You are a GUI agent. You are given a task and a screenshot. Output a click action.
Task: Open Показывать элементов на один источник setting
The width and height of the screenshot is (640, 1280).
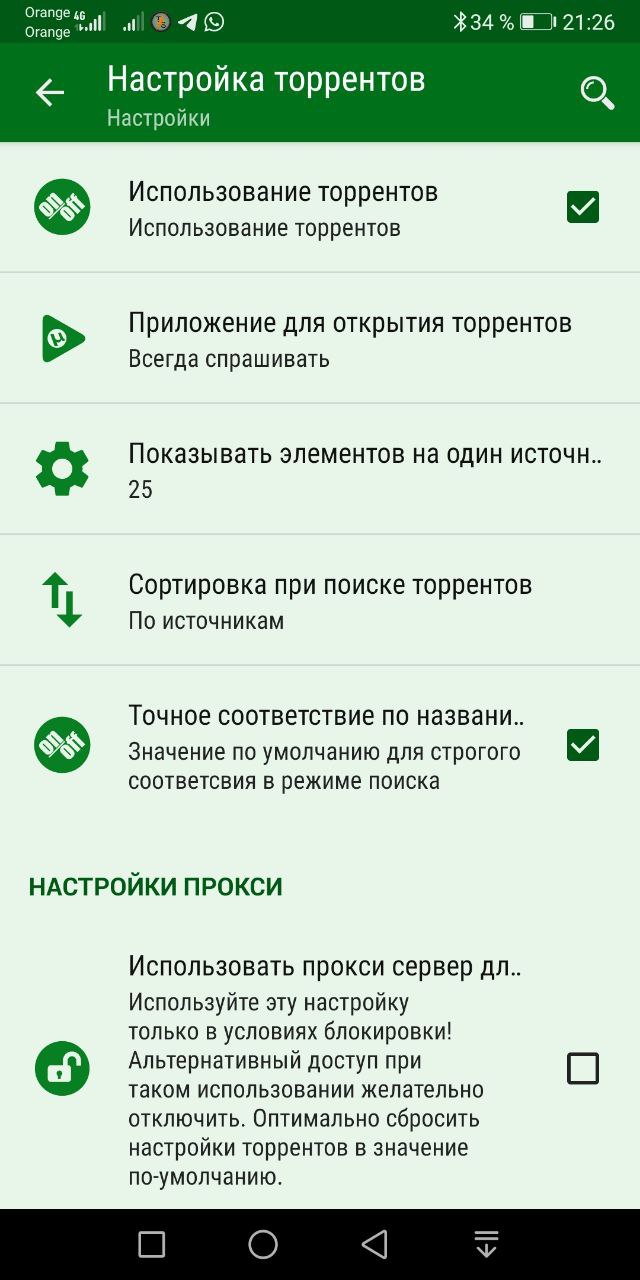coord(350,470)
